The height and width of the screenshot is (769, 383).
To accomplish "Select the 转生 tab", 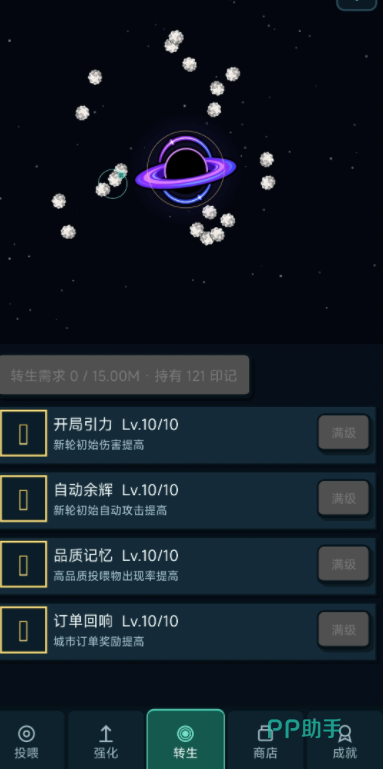I will tap(185, 741).
